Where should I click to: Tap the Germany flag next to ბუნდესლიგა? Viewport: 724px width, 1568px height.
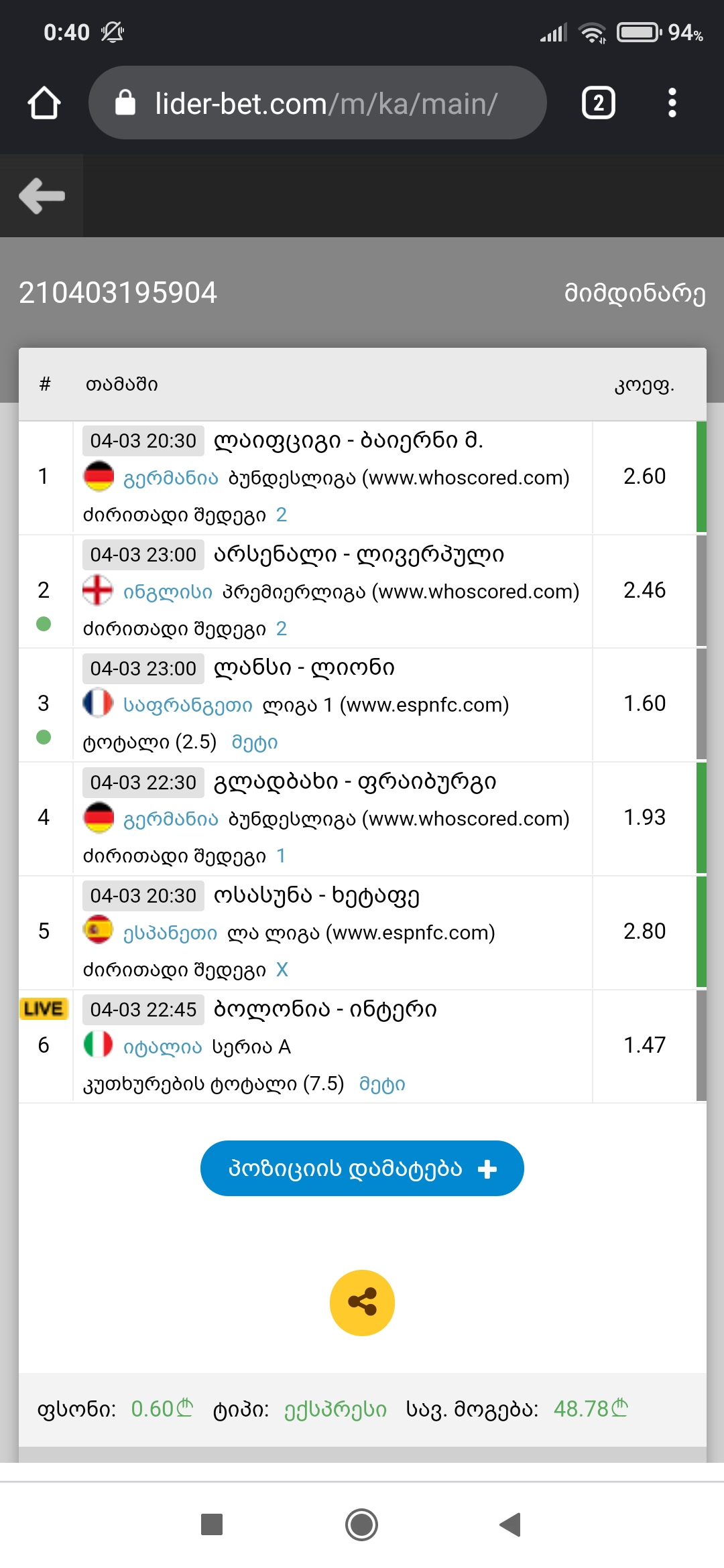(98, 477)
